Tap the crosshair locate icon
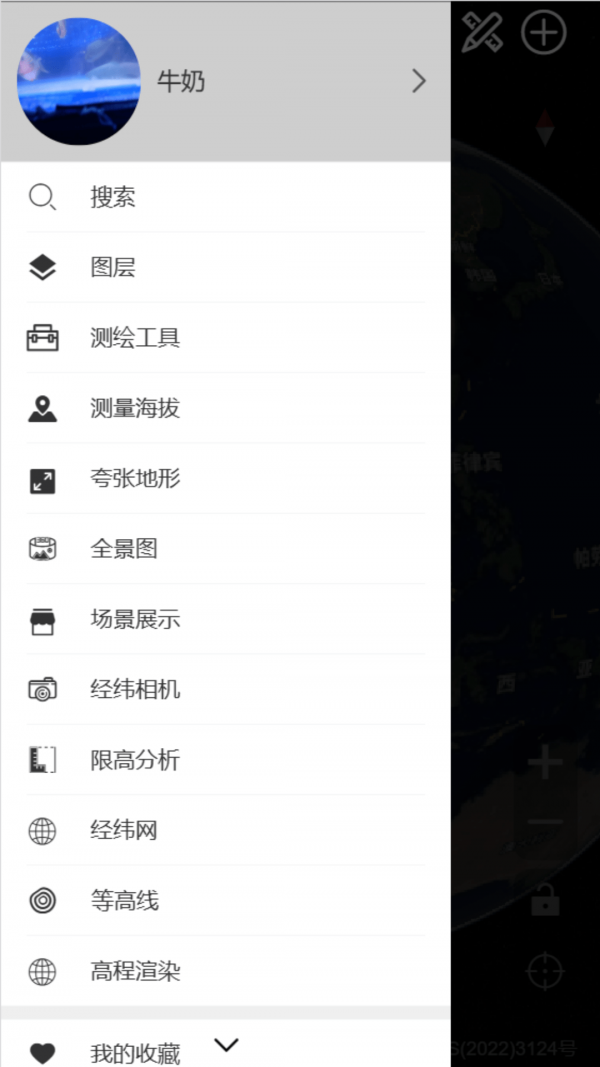 coord(545,971)
